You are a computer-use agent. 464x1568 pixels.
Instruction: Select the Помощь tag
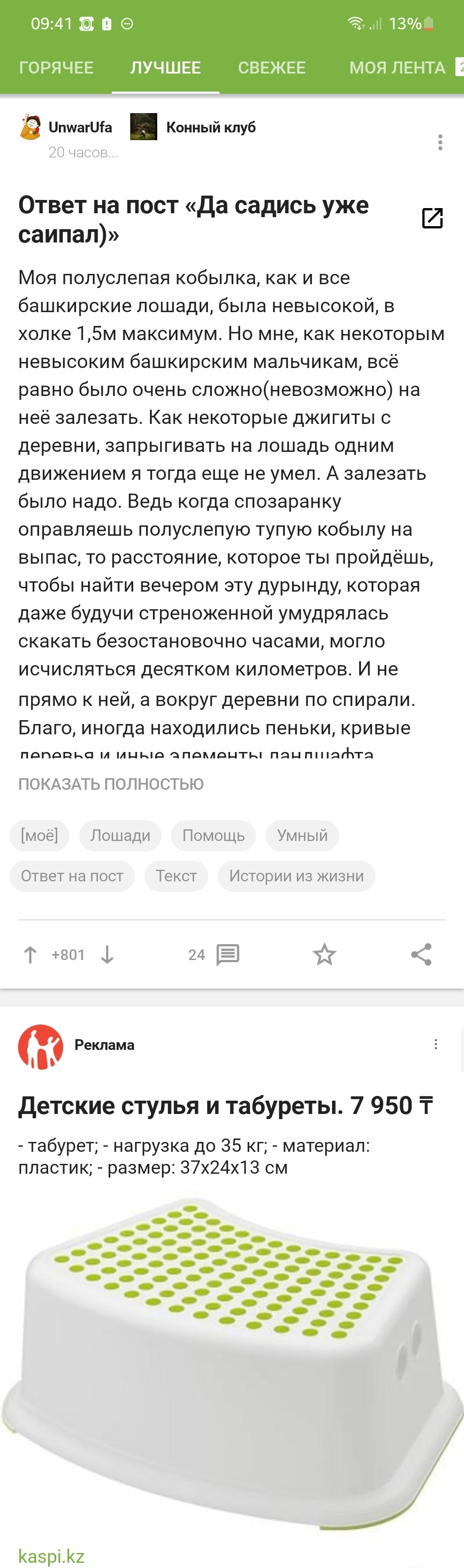(x=214, y=835)
